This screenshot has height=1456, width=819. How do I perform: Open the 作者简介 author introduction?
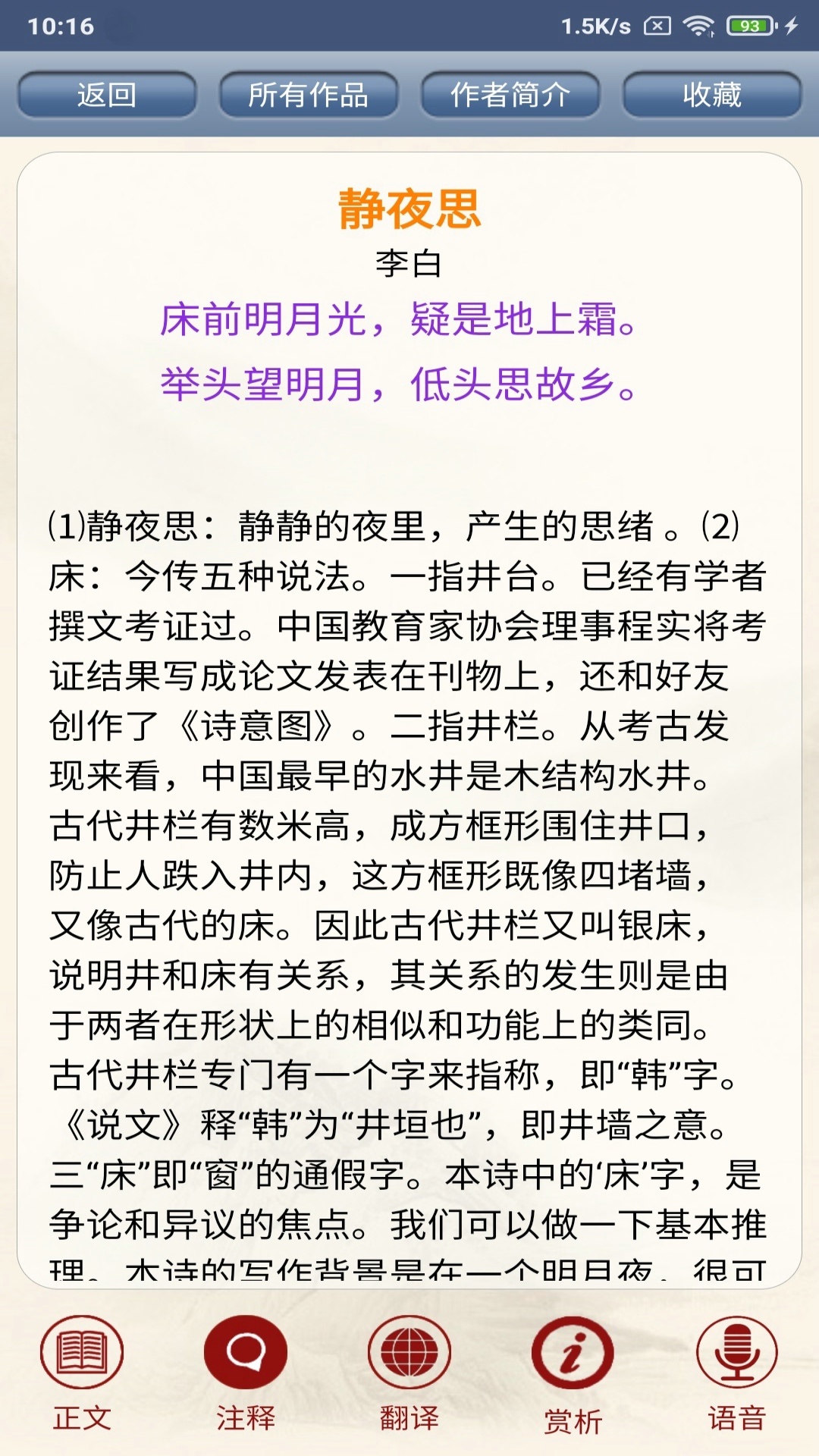[x=511, y=93]
